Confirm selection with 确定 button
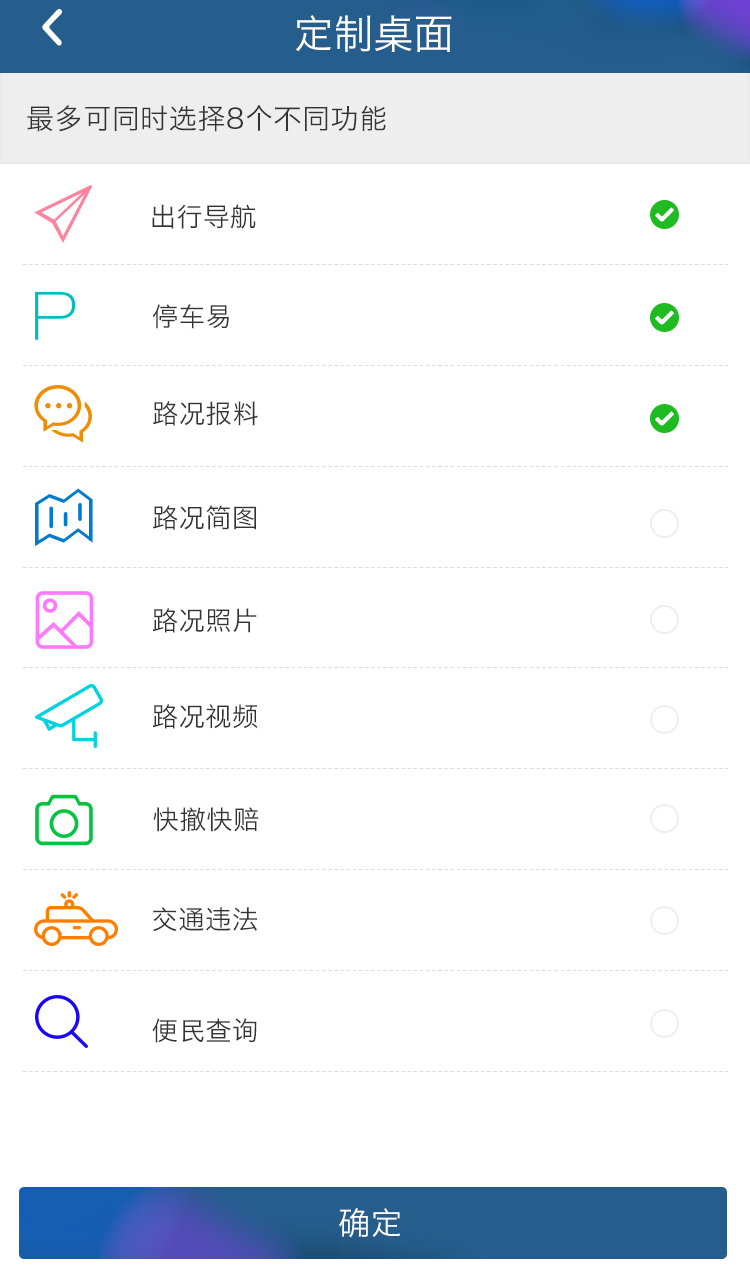Image resolution: width=750 pixels, height=1280 pixels. (x=373, y=1222)
